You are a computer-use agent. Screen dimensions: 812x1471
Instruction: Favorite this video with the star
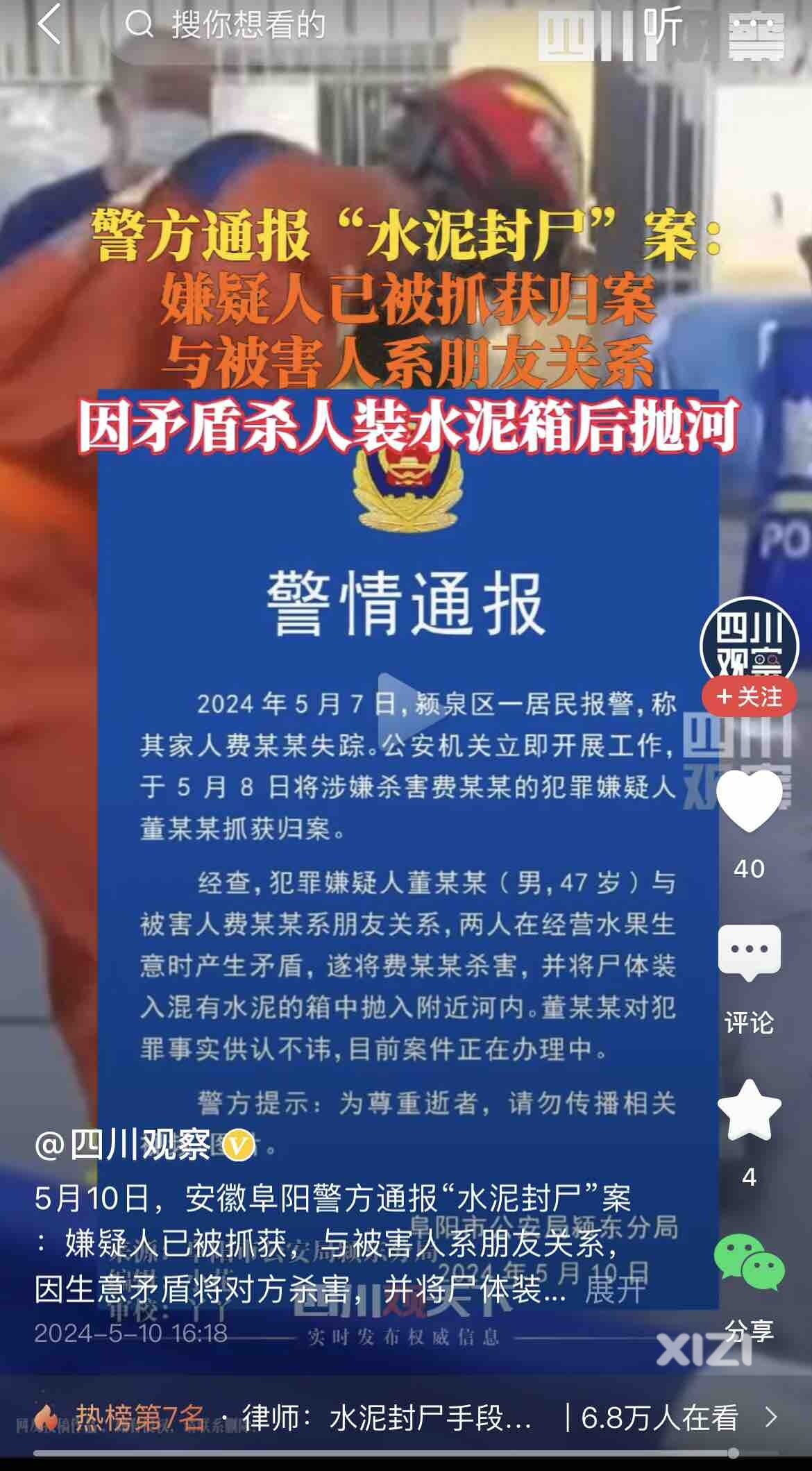[749, 1110]
